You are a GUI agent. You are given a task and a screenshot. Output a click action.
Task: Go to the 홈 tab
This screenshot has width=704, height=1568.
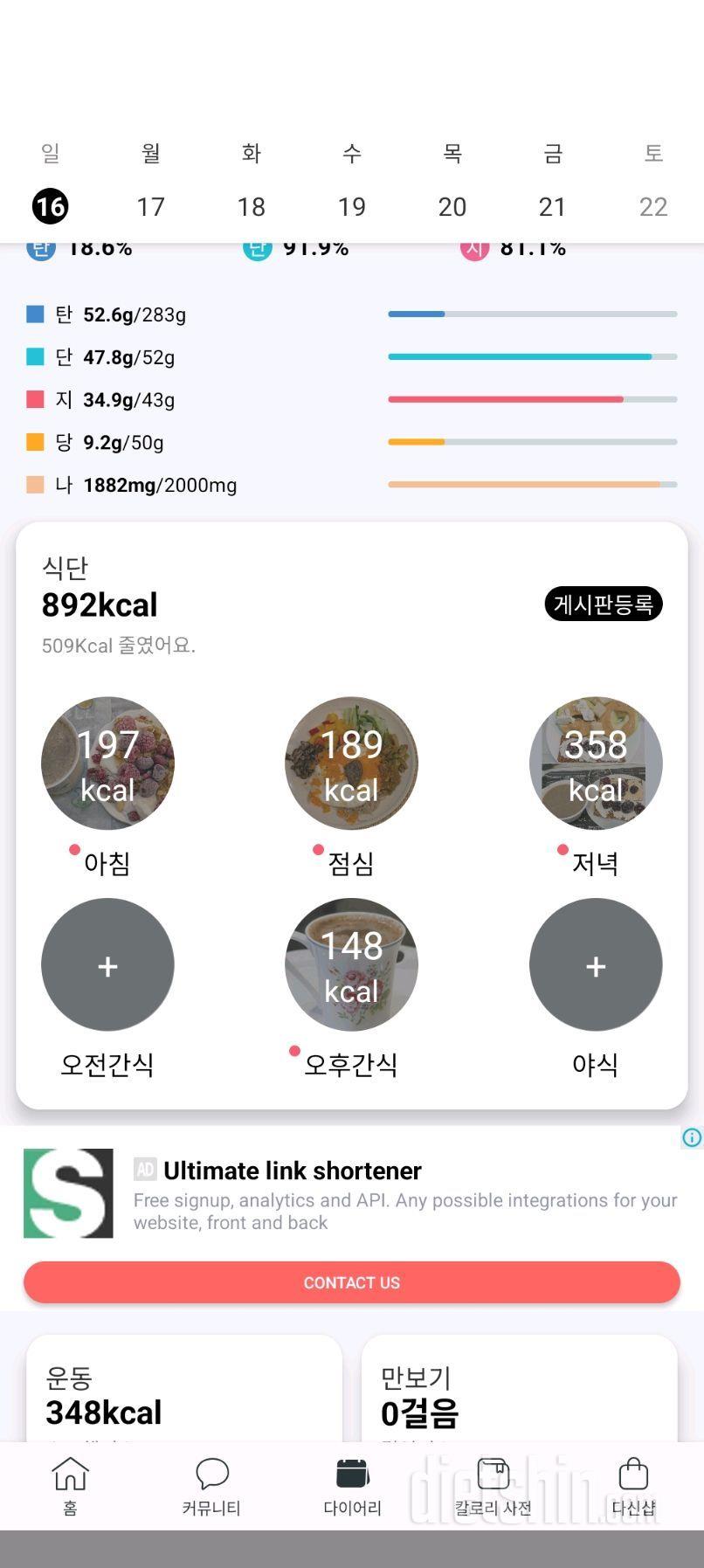70,1485
